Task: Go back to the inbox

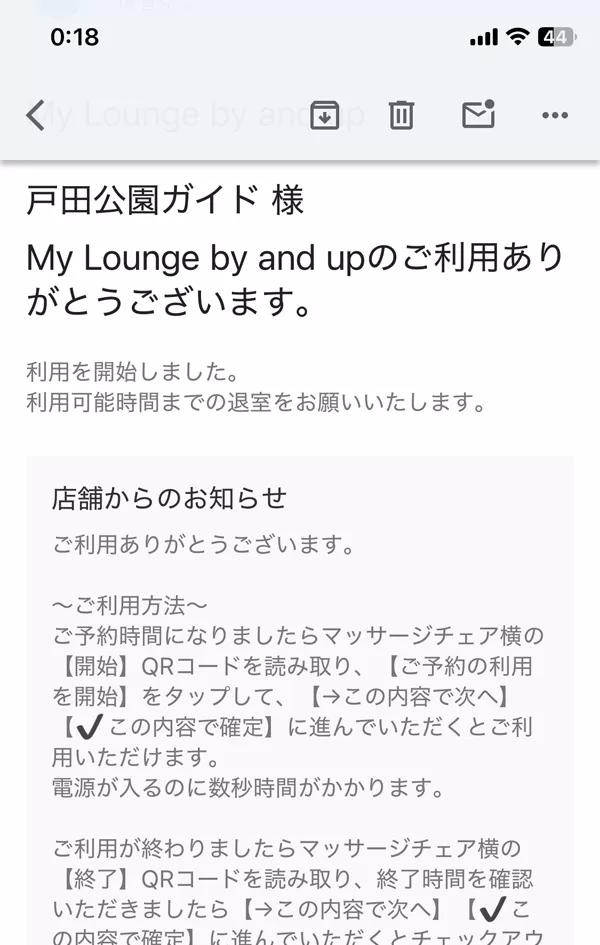Action: (x=36, y=116)
